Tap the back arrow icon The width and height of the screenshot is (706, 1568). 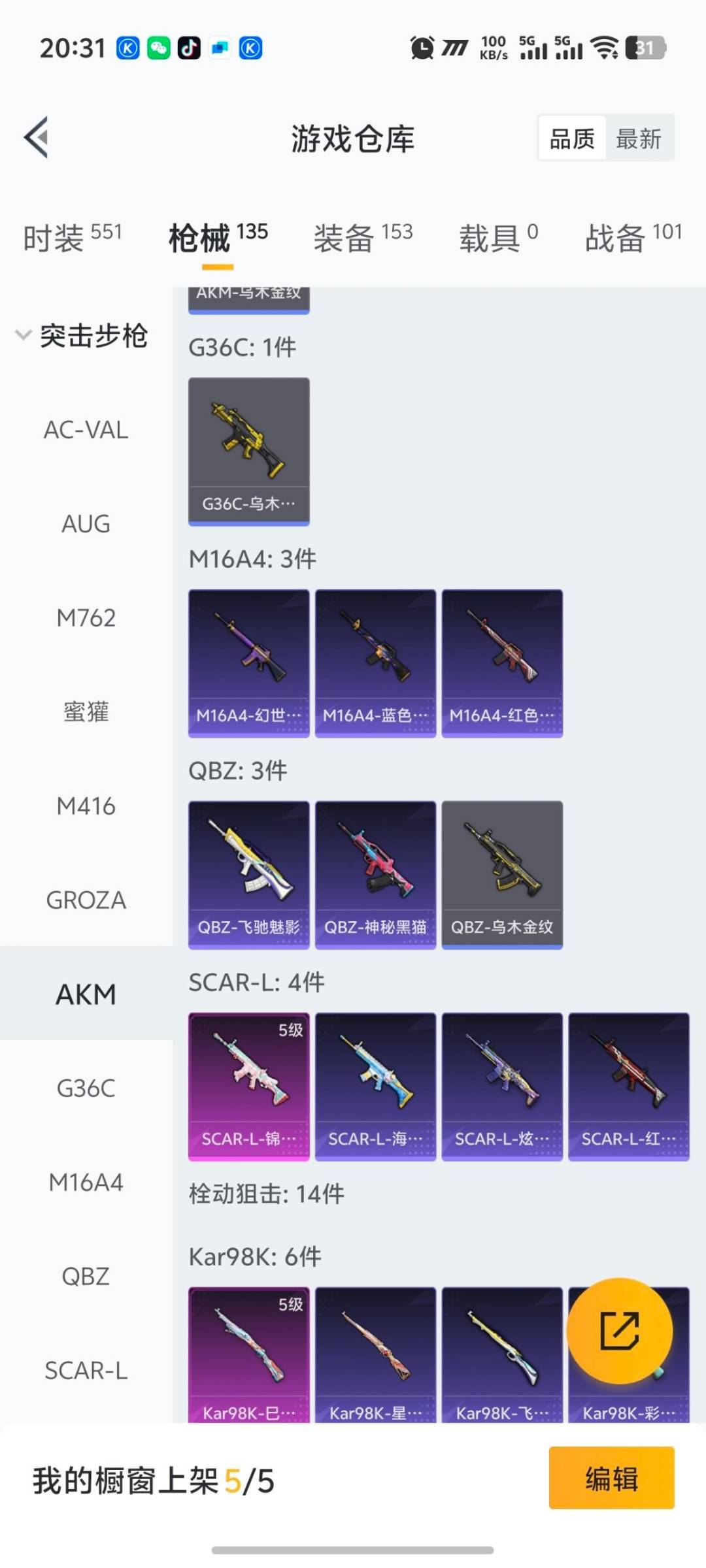pyautogui.click(x=37, y=137)
